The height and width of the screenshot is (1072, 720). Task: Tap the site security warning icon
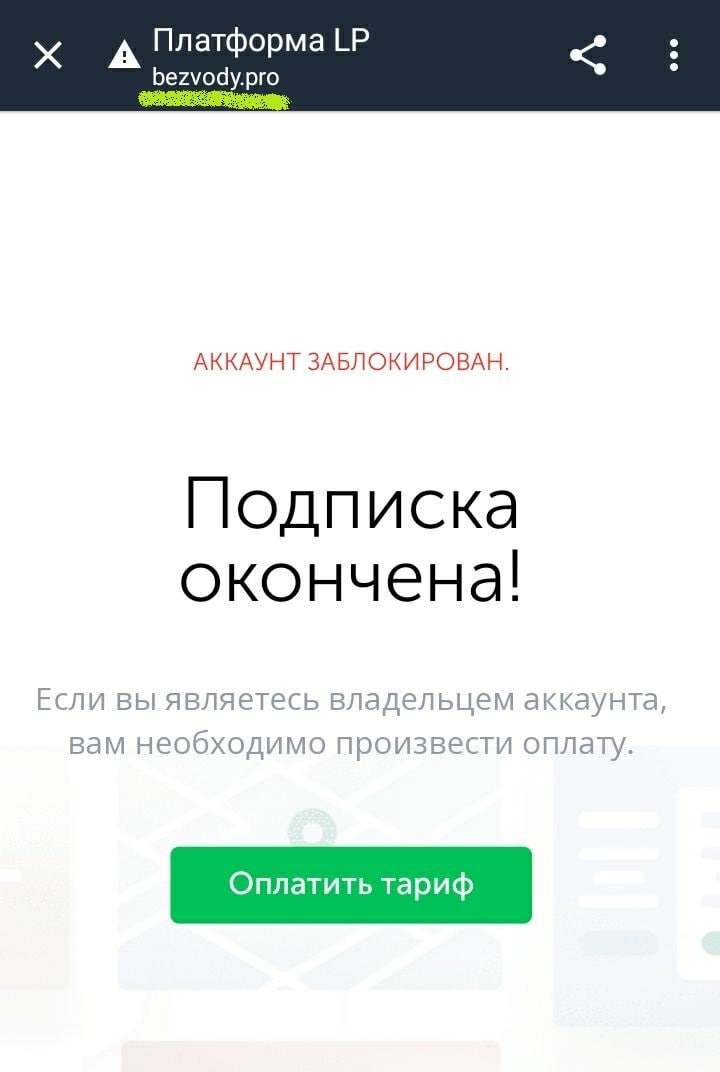[x=124, y=56]
